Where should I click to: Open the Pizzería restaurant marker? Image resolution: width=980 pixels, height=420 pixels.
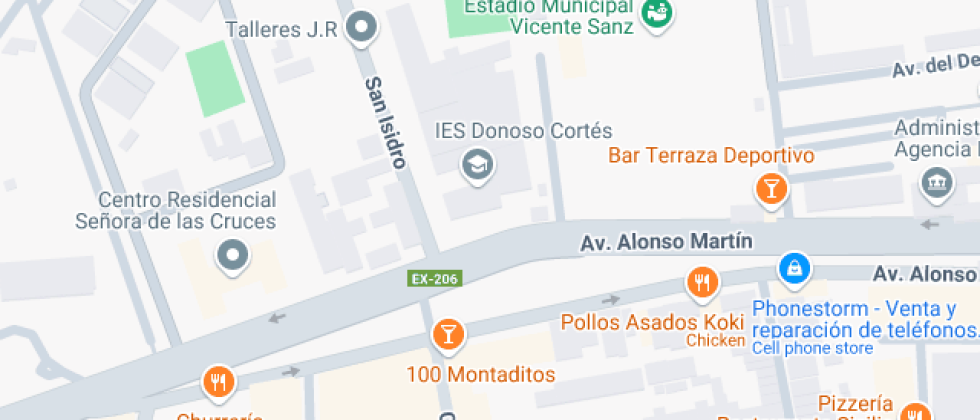(912, 412)
